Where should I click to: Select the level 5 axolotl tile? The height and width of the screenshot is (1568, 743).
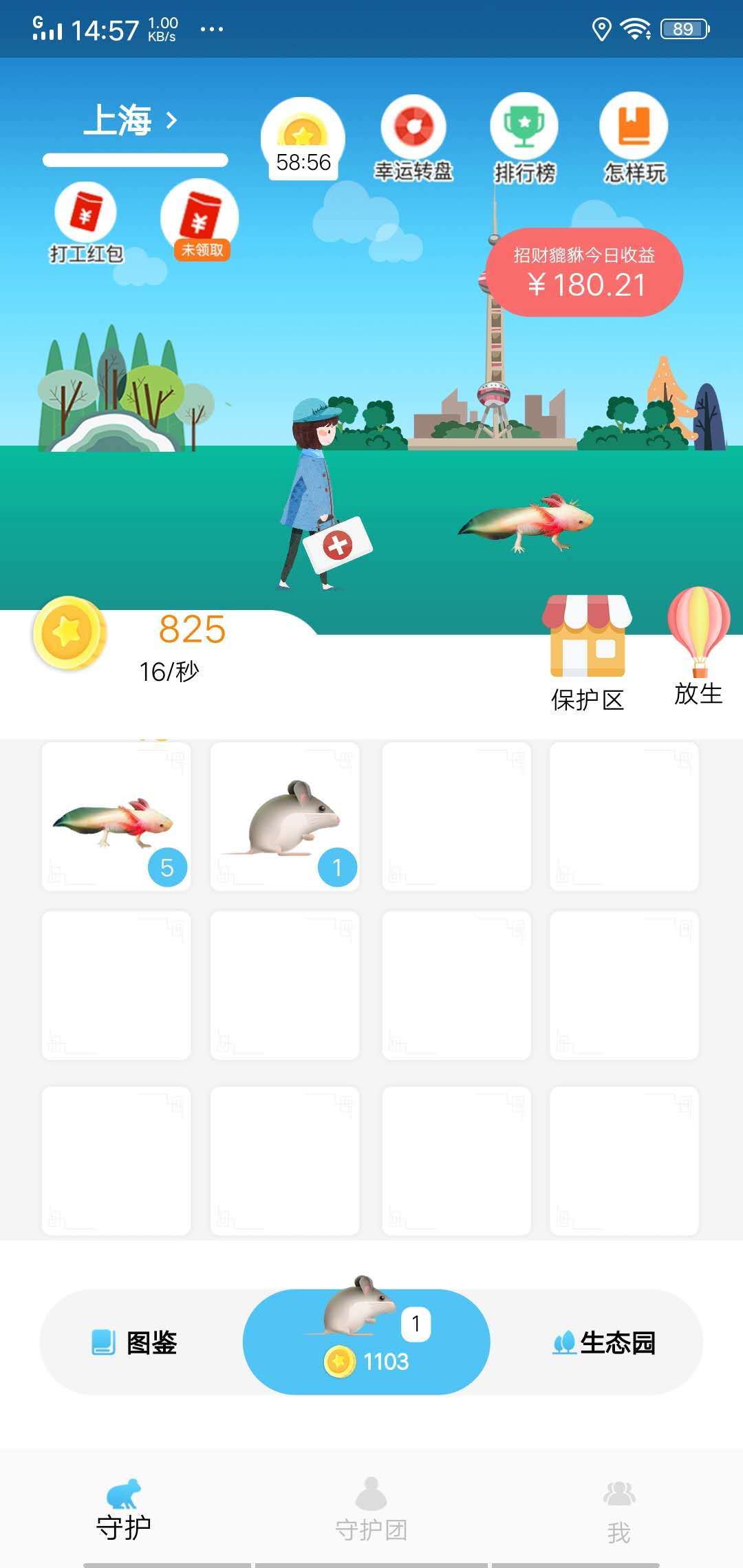click(x=116, y=817)
